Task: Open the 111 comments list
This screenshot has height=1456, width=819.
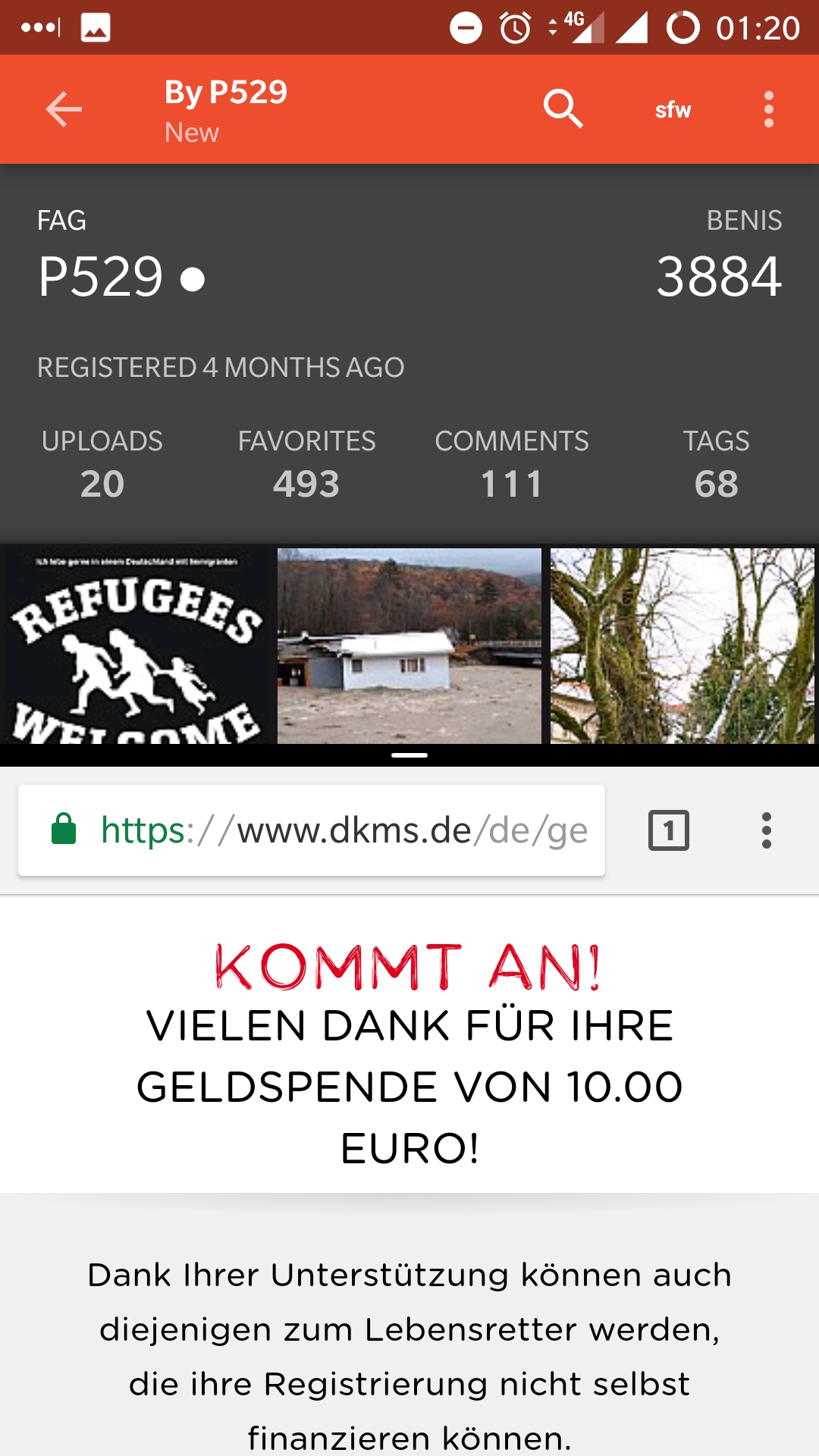Action: coord(512,463)
